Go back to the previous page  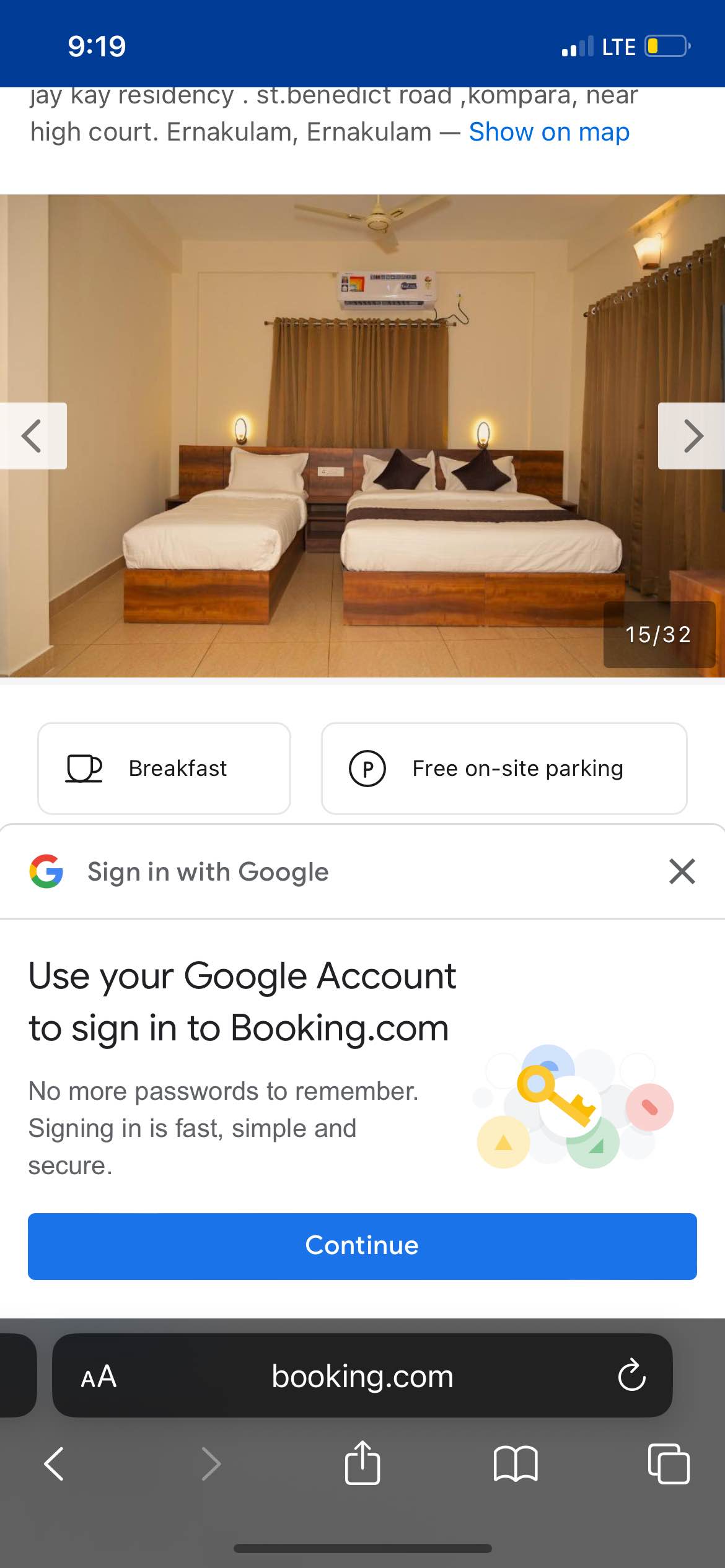tap(55, 1464)
